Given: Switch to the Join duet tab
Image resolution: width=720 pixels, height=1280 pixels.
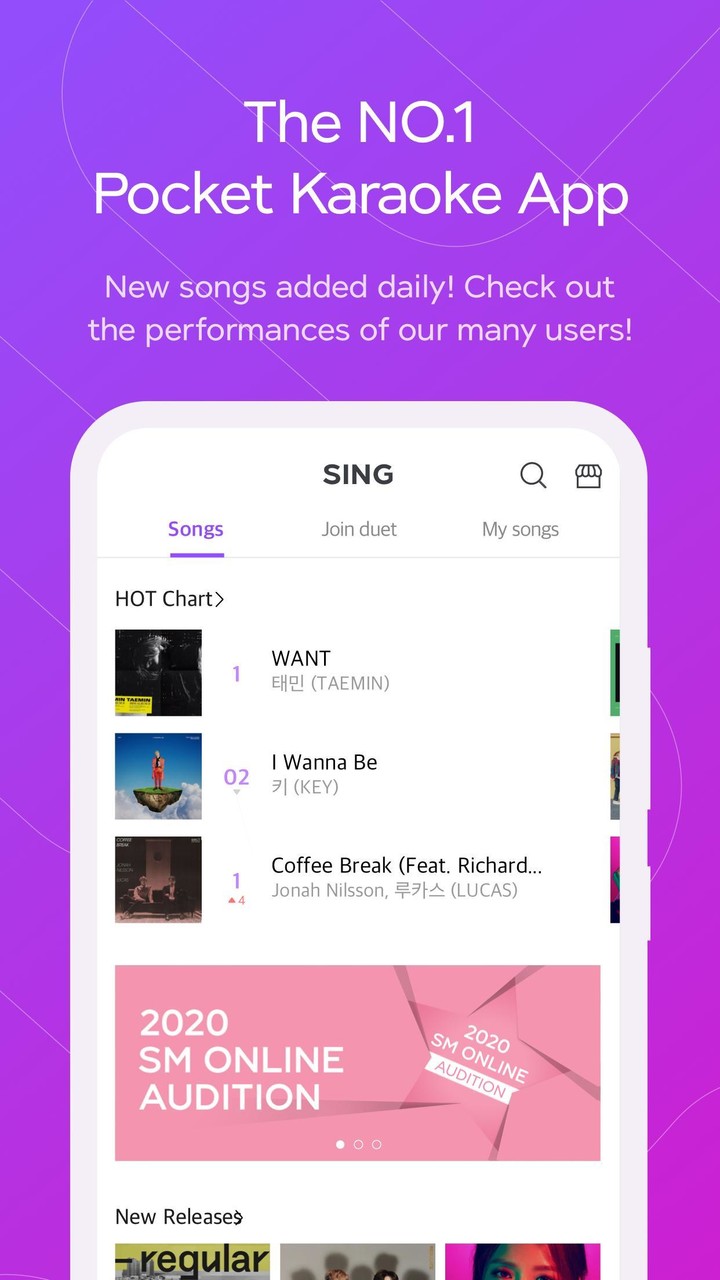Looking at the screenshot, I should pos(359,529).
